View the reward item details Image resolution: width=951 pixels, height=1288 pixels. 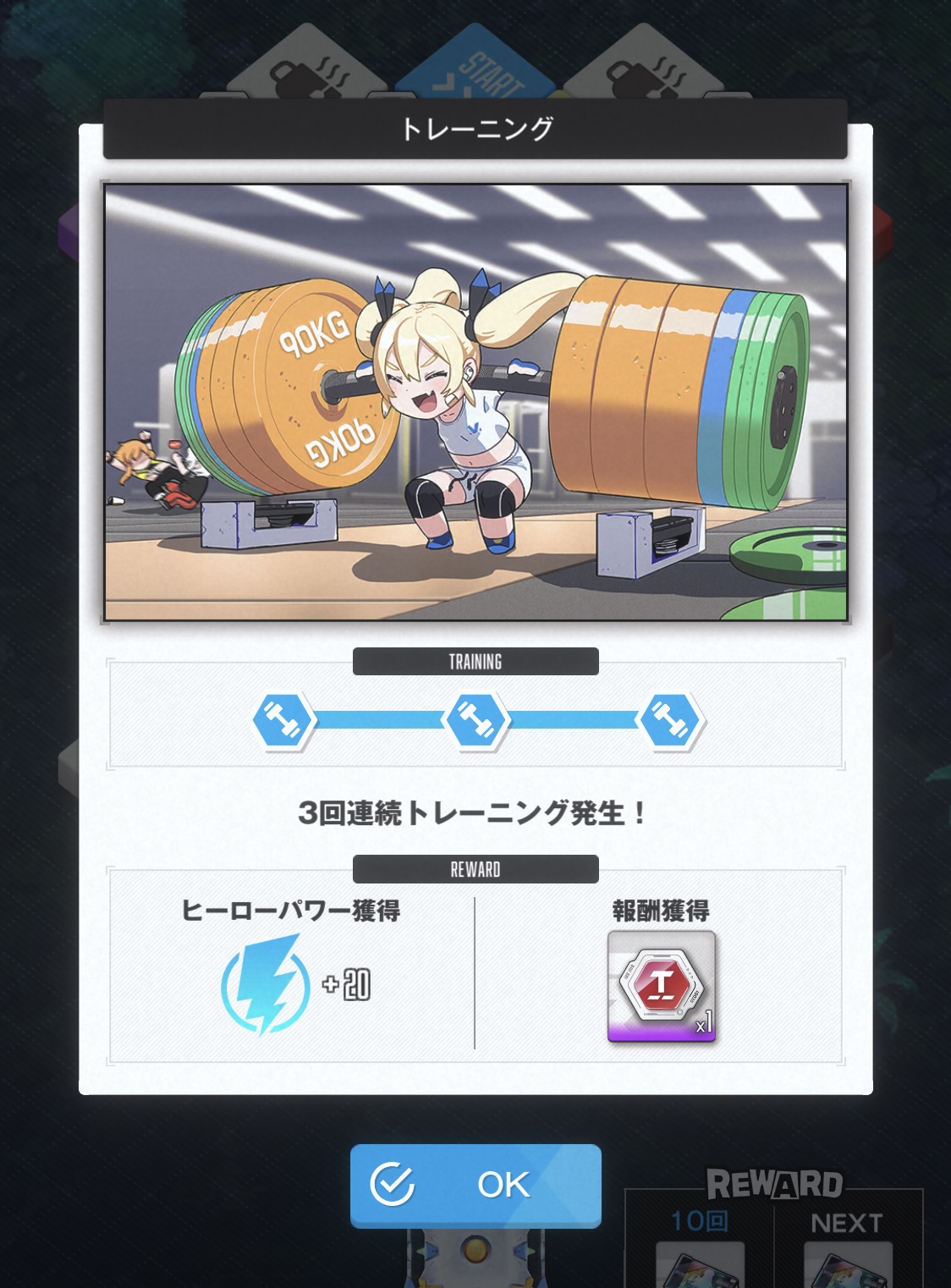(x=661, y=986)
